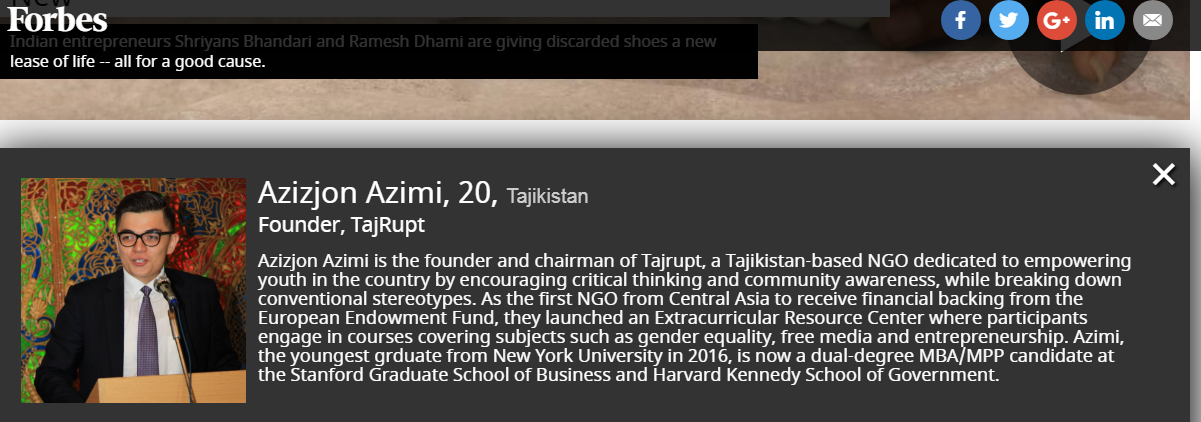1201x422 pixels.
Task: Share this page by email
Action: (1153, 20)
